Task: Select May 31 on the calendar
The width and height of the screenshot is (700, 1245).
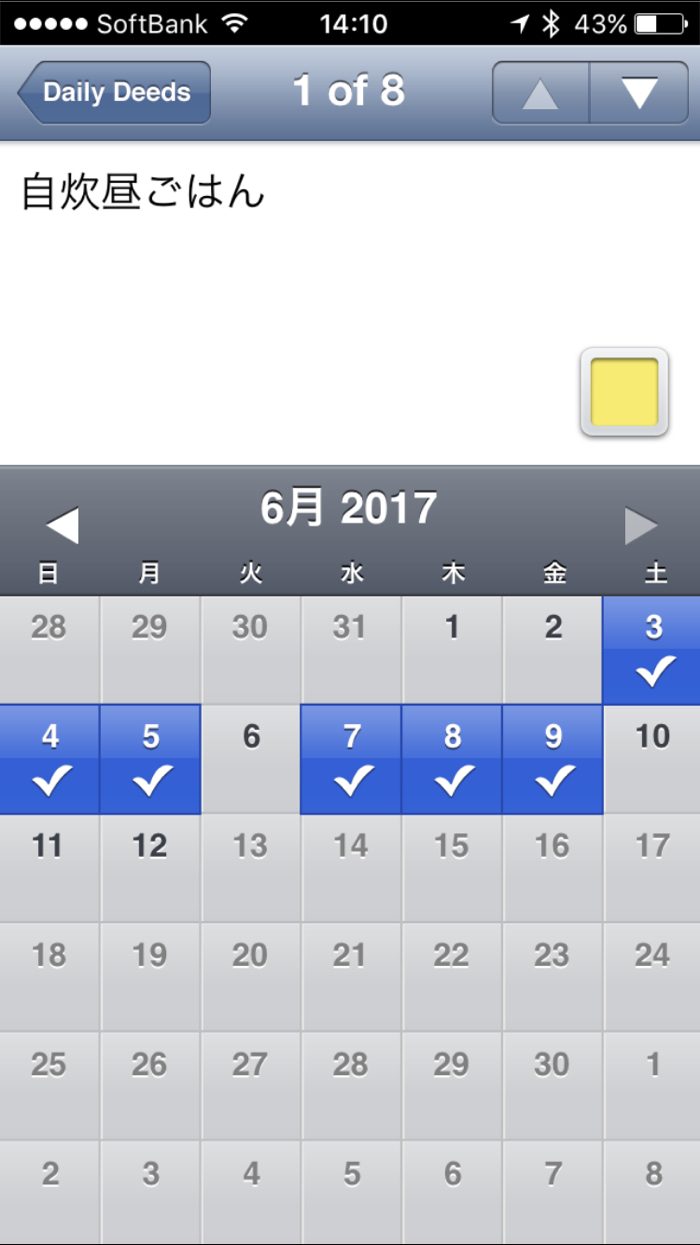Action: click(x=351, y=651)
